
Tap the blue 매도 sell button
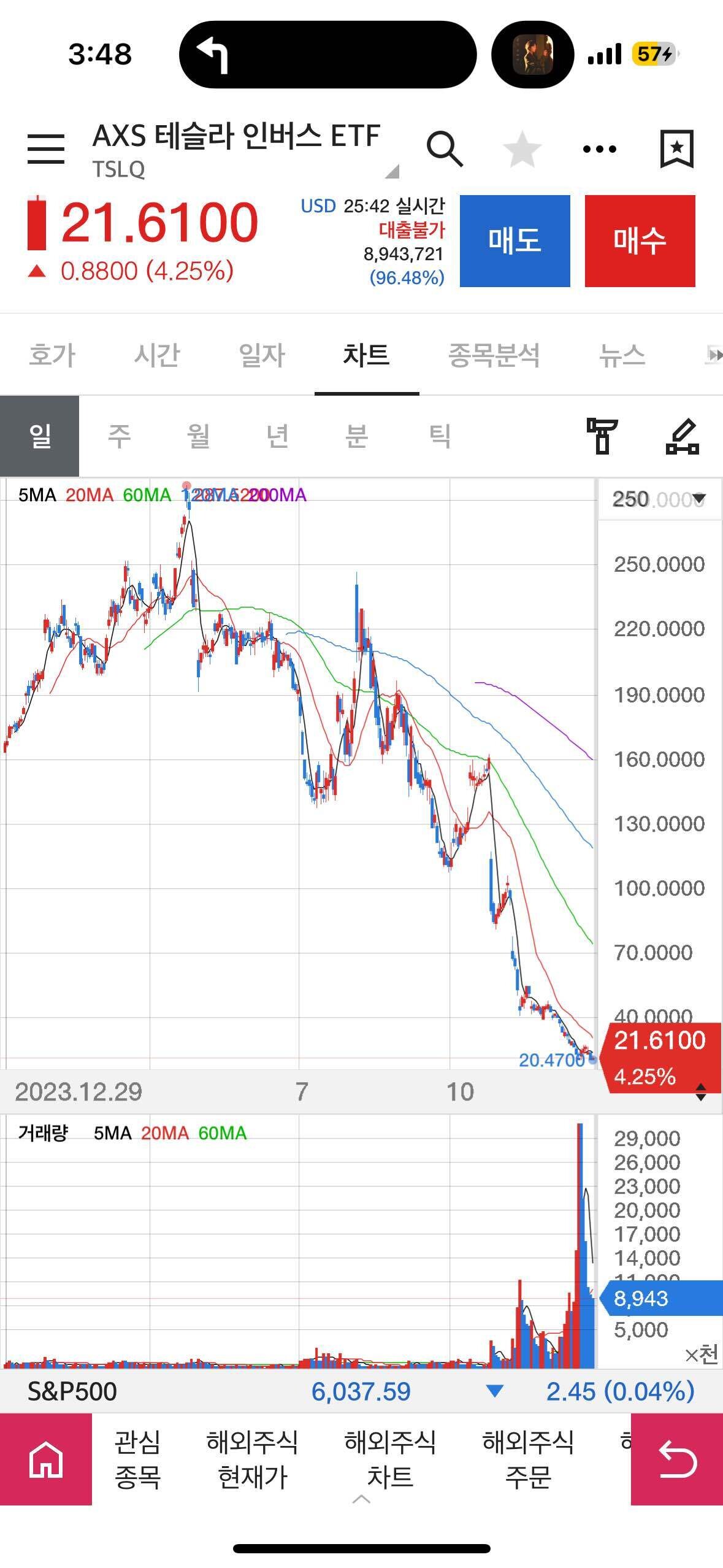coord(515,240)
